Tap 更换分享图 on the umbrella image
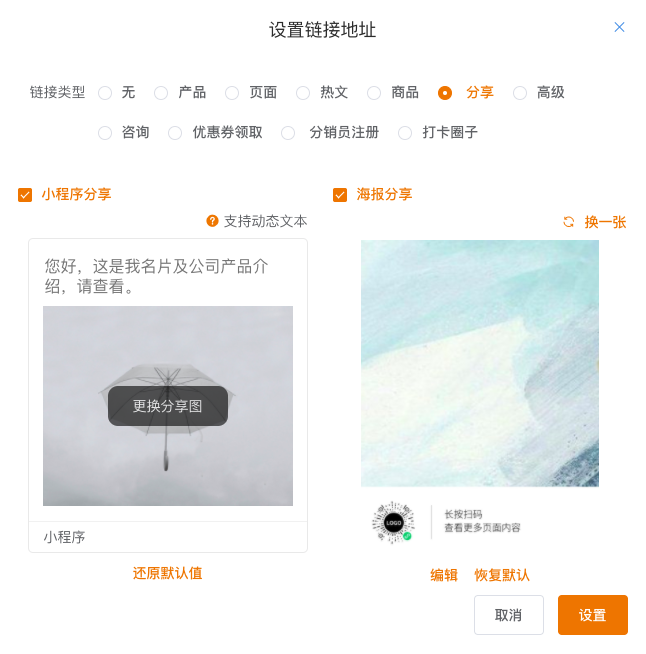646x654 pixels. click(168, 406)
